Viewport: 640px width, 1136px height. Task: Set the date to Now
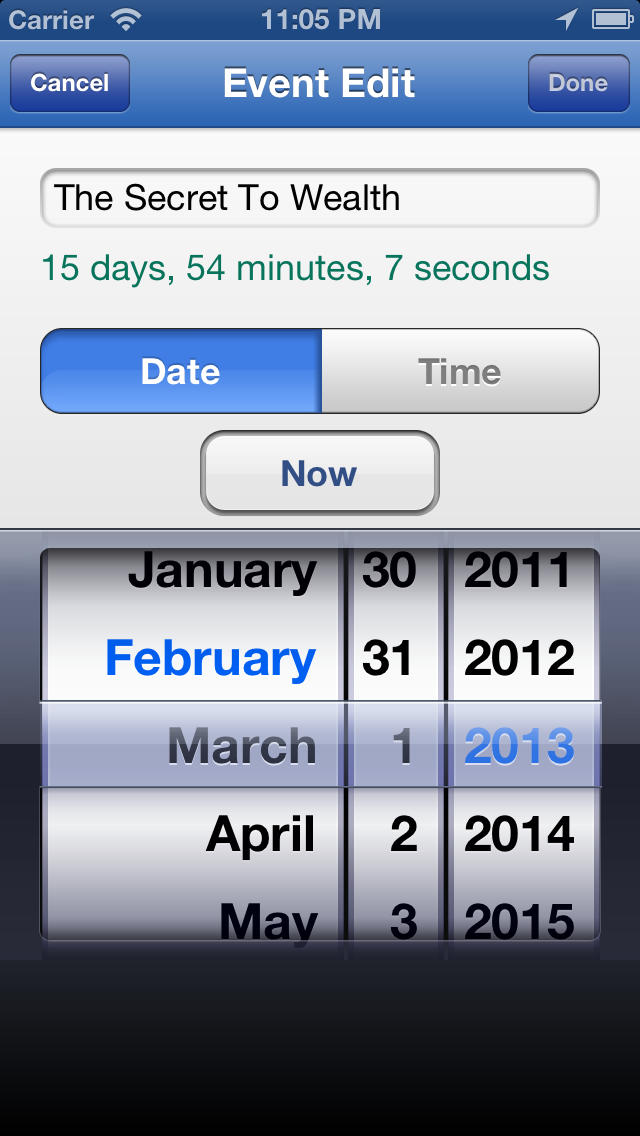(x=320, y=473)
